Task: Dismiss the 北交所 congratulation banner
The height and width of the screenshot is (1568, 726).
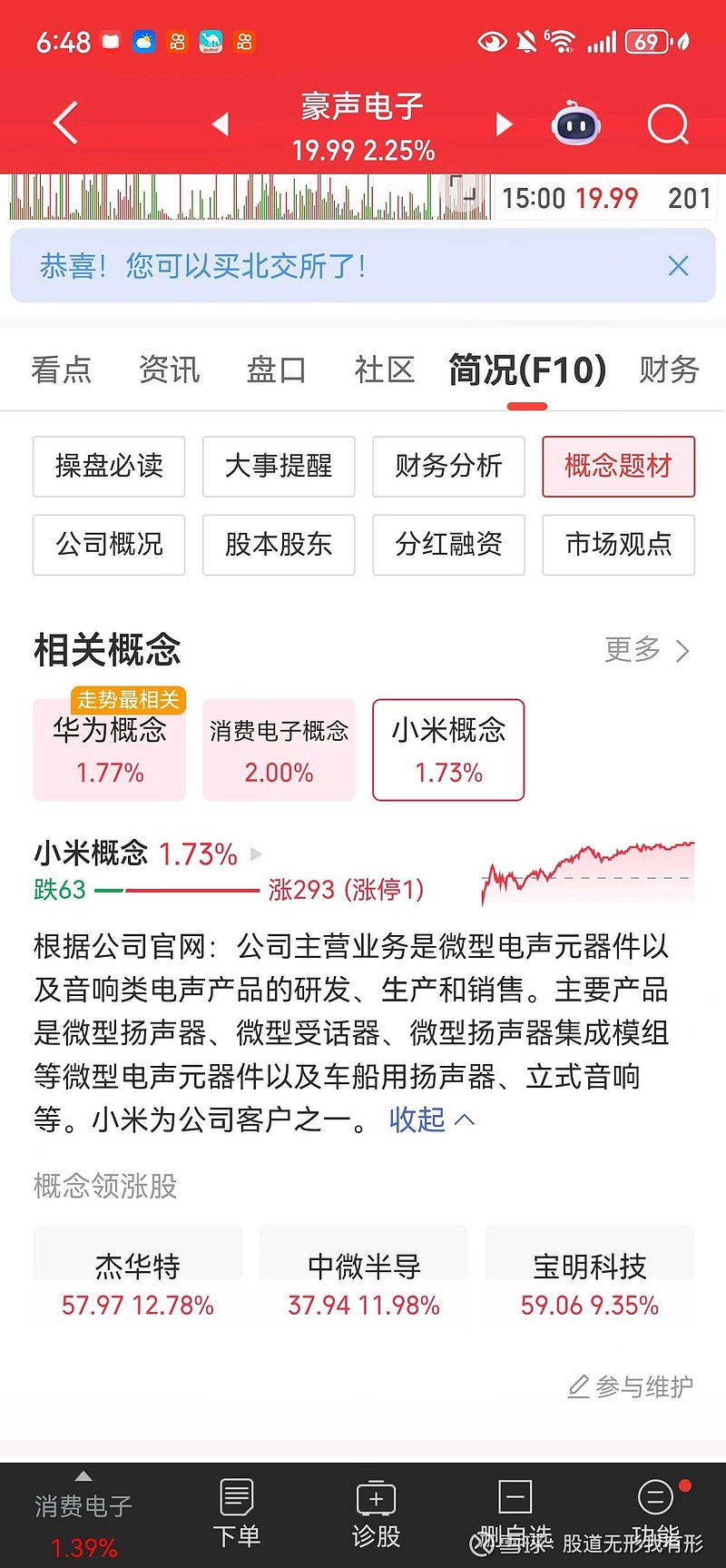Action: 678,266
